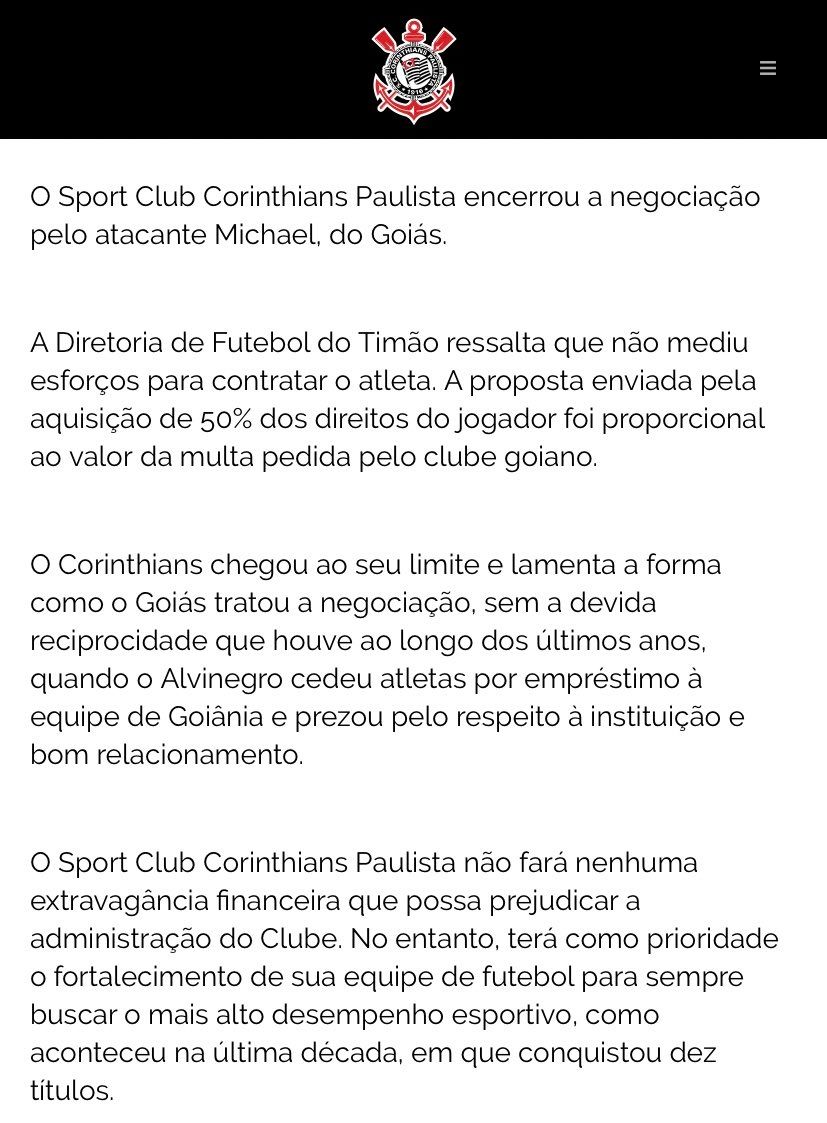Click the circular center of the club badge
This screenshot has height=1123, width=827.
click(413, 70)
